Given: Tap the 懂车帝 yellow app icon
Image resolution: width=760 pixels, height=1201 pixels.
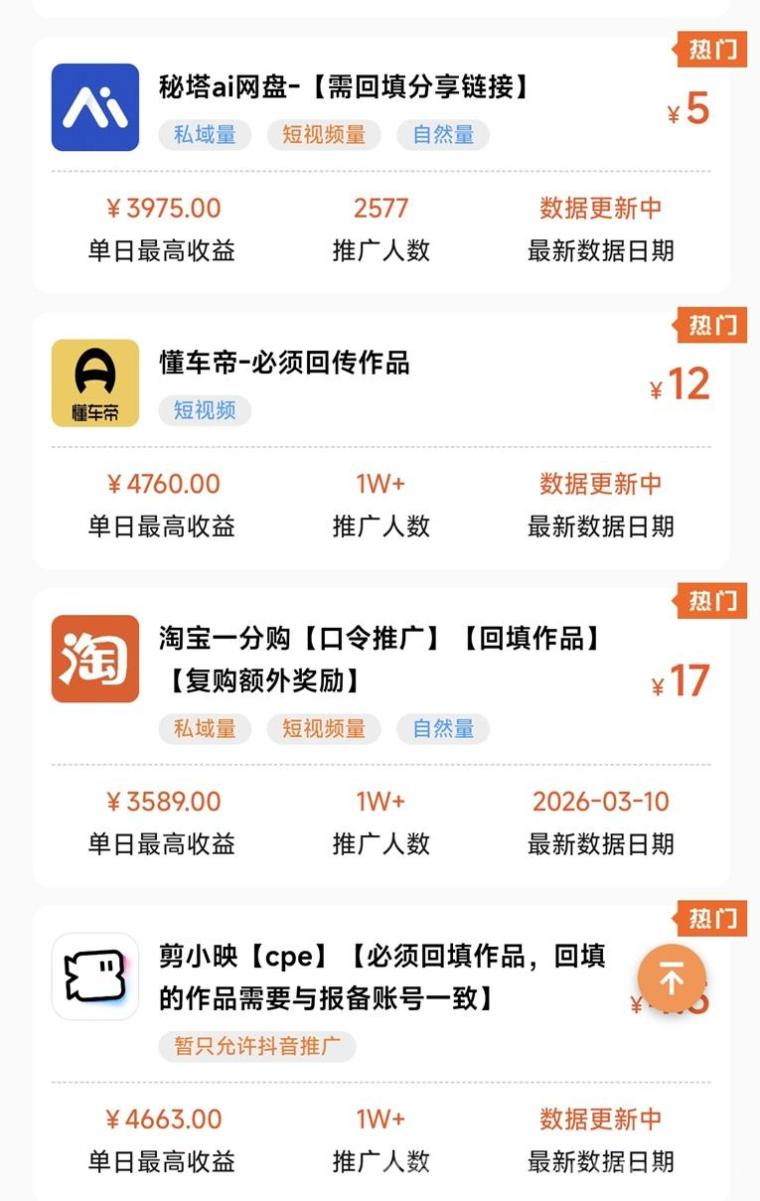Looking at the screenshot, I should [x=94, y=383].
